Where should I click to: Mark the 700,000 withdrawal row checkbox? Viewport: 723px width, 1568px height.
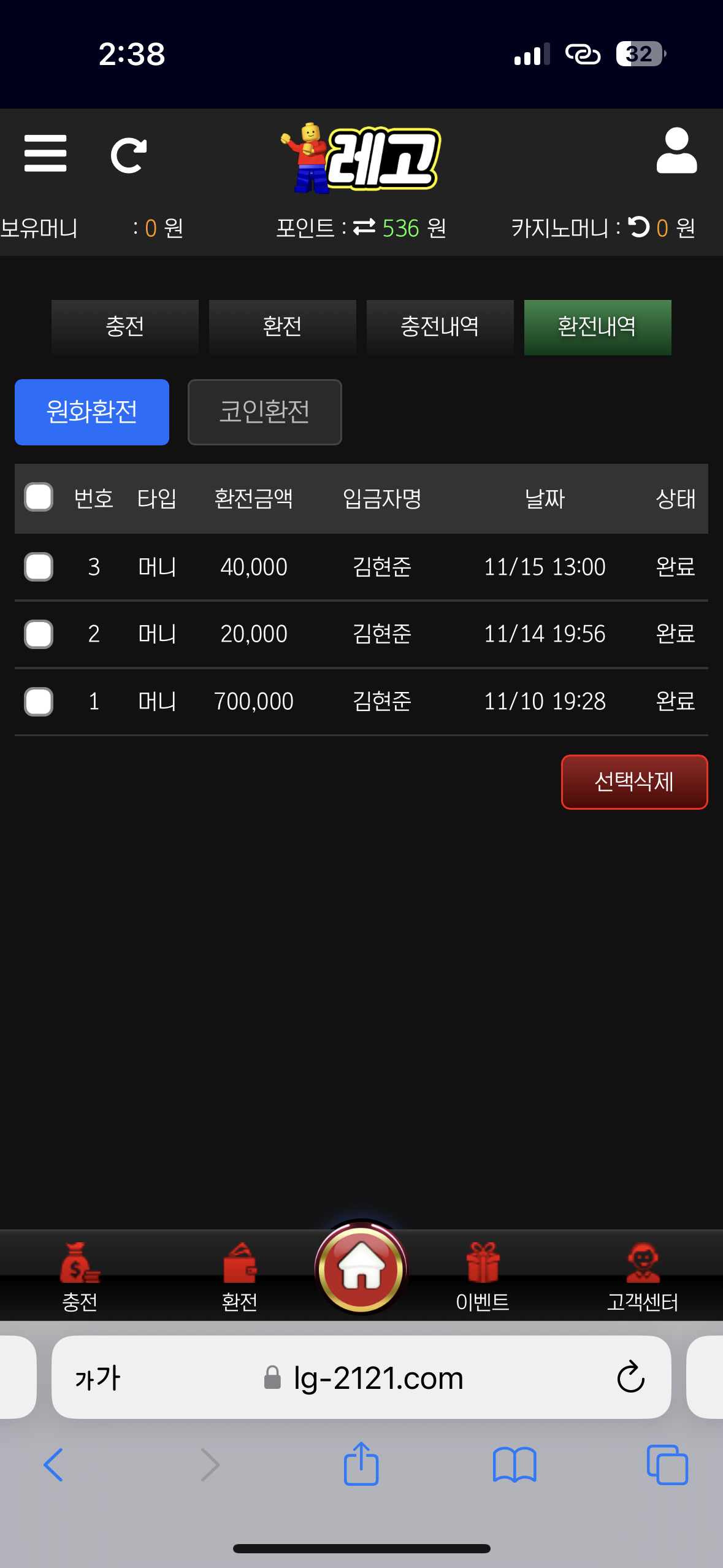pyautogui.click(x=39, y=702)
